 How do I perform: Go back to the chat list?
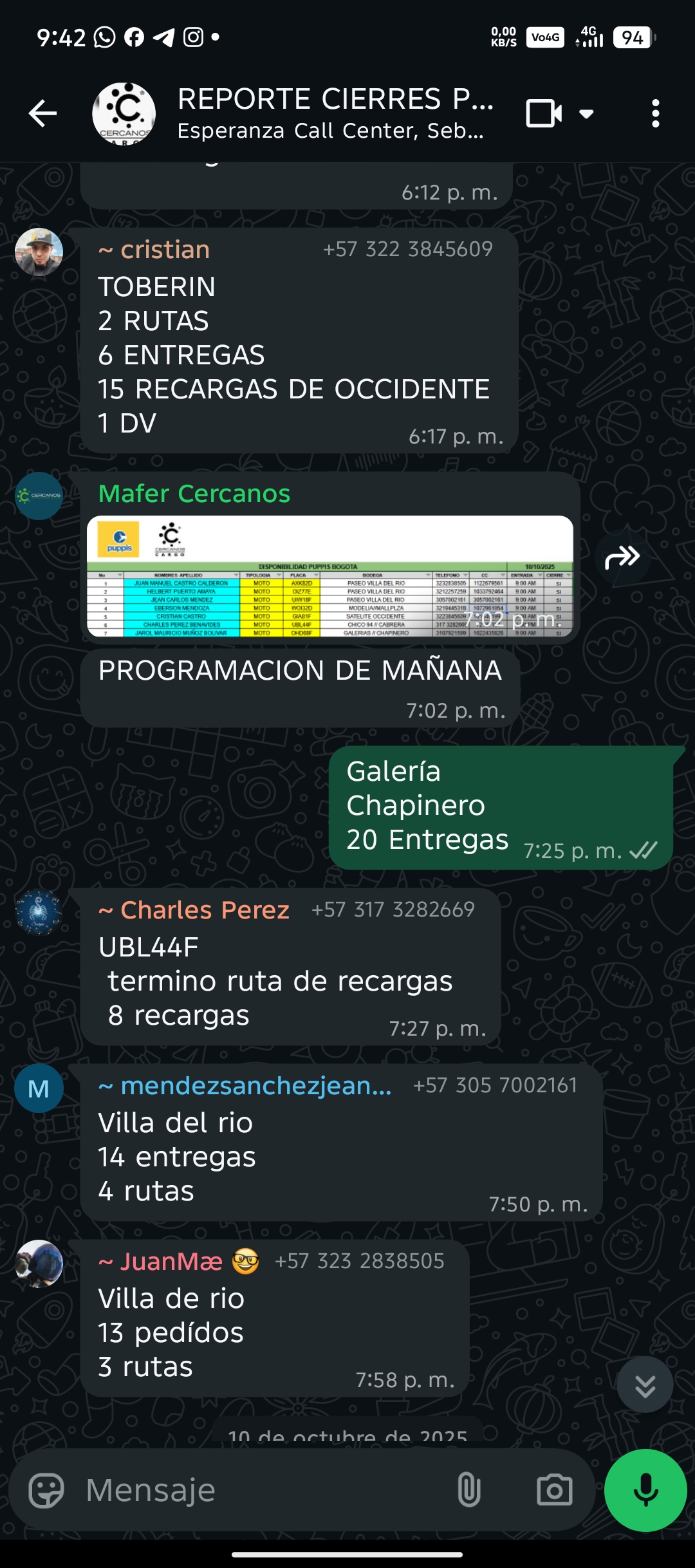click(42, 114)
